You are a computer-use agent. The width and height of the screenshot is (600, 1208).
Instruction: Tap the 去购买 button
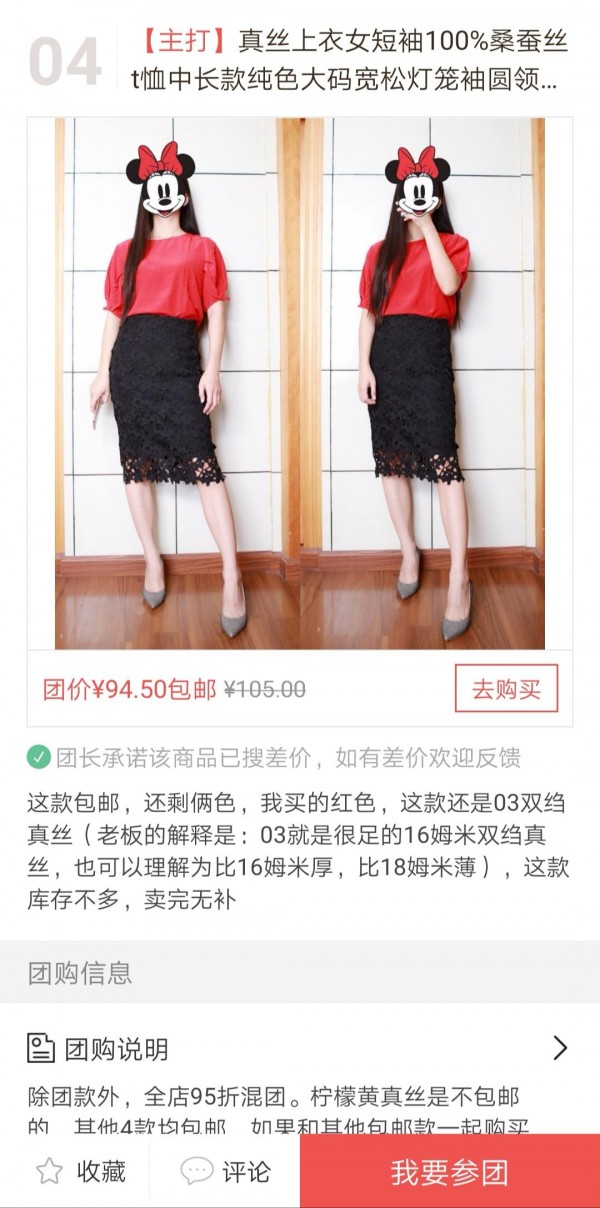click(506, 688)
